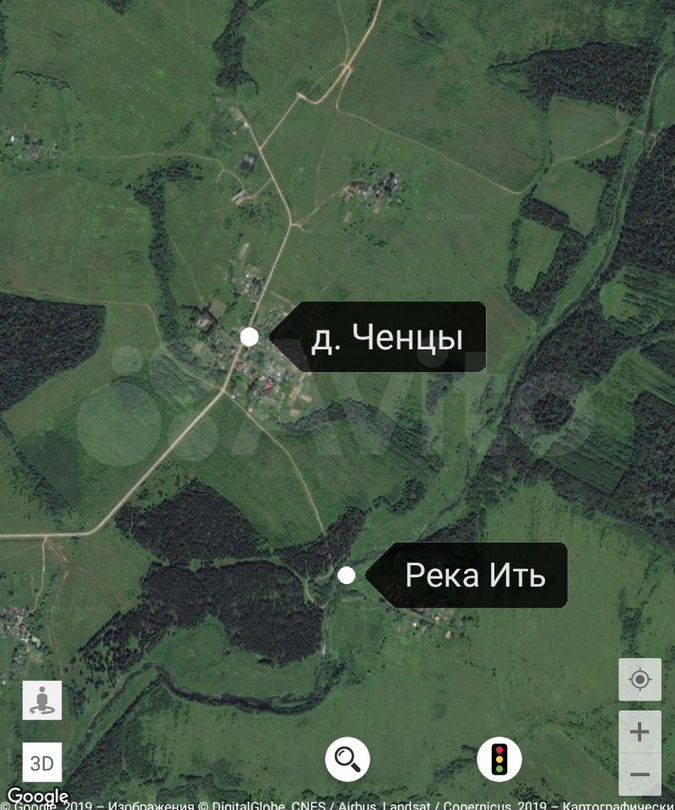Open the map search magnifier
The height and width of the screenshot is (810, 675).
coord(347,760)
